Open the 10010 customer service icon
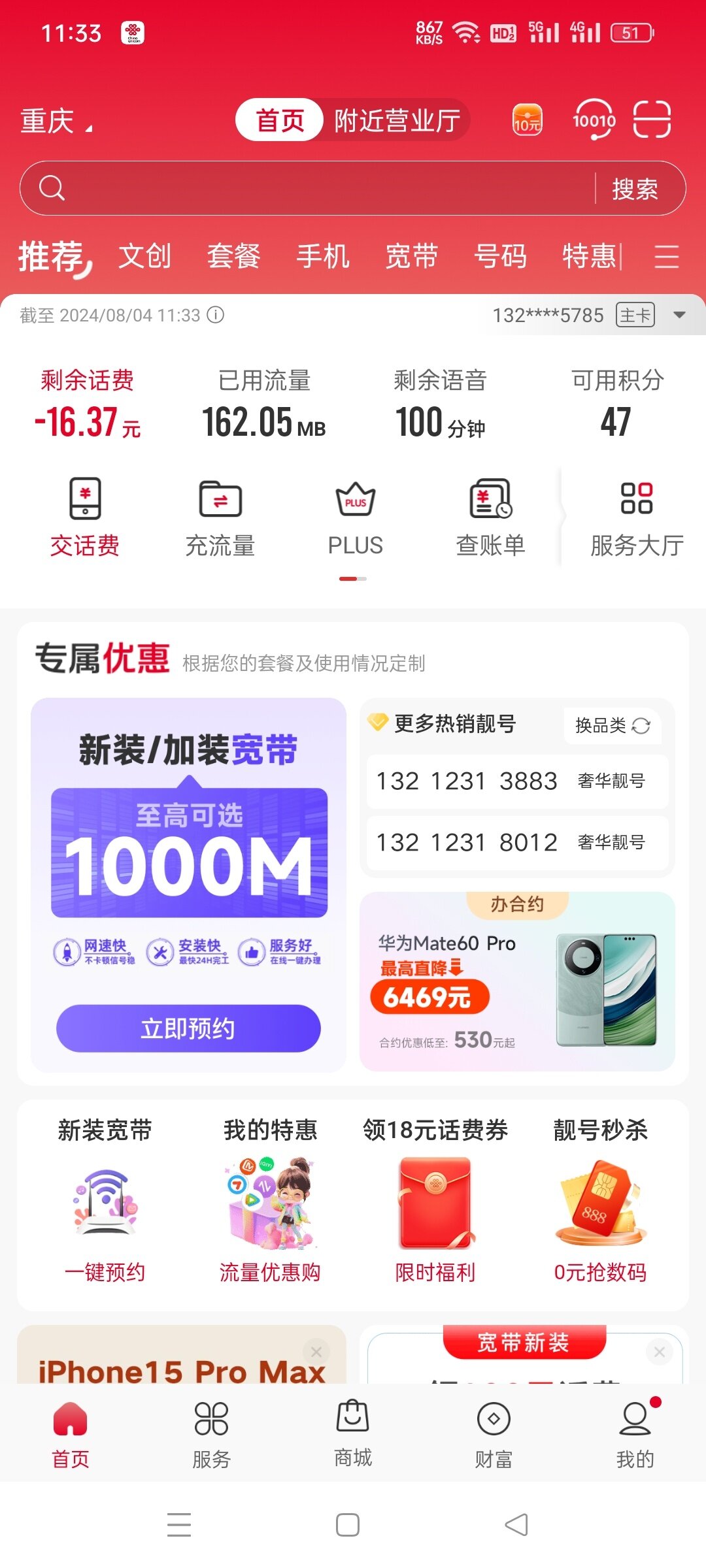Screen dimensions: 706x1568 click(x=594, y=120)
